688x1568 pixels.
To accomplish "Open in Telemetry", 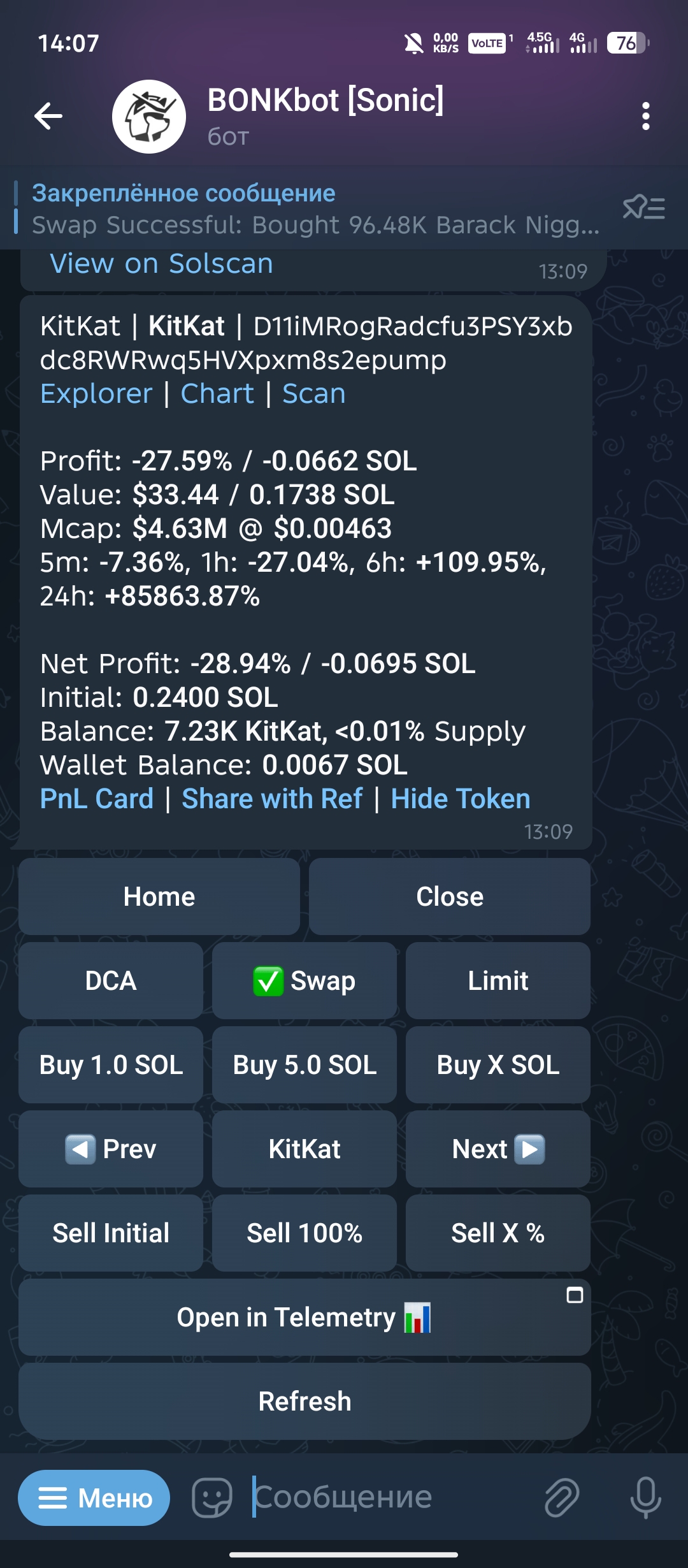I will pyautogui.click(x=305, y=1317).
